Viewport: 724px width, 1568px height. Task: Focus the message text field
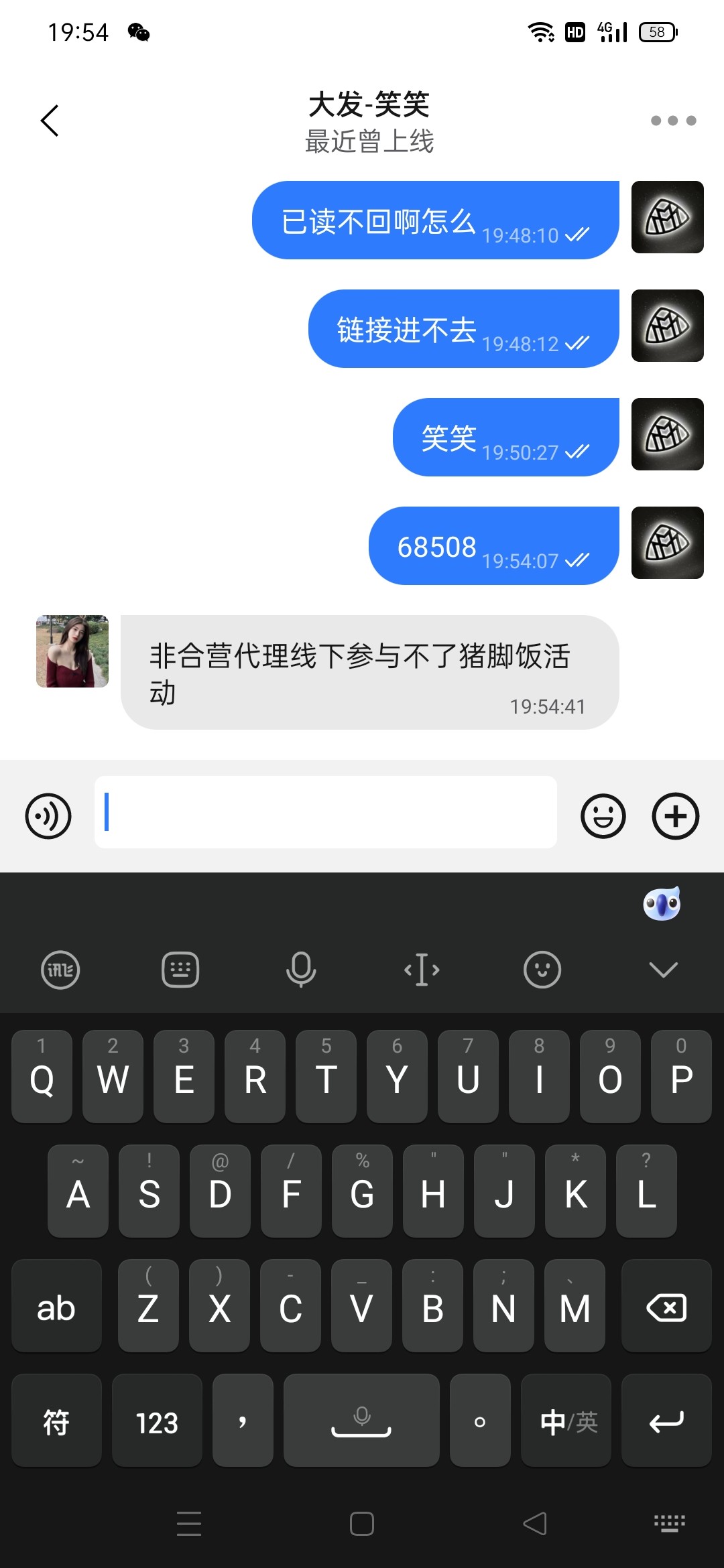coord(326,812)
